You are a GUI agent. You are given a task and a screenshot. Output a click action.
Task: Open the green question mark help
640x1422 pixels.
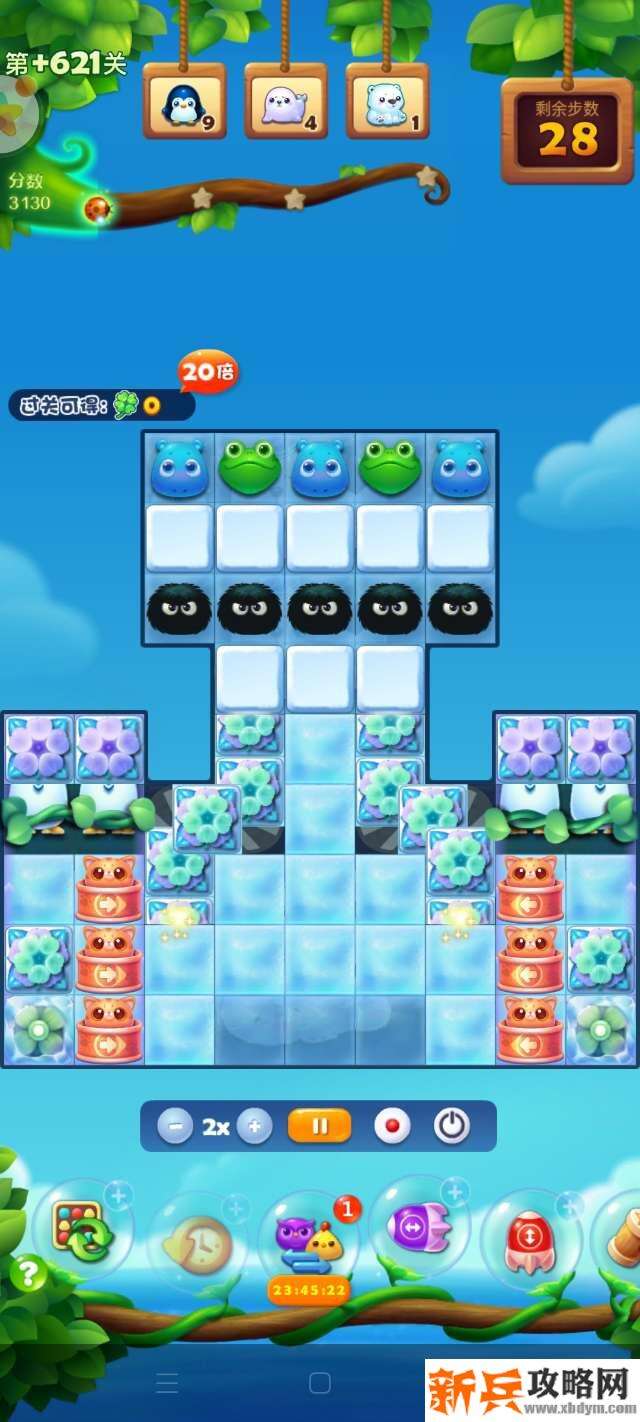(28, 1273)
